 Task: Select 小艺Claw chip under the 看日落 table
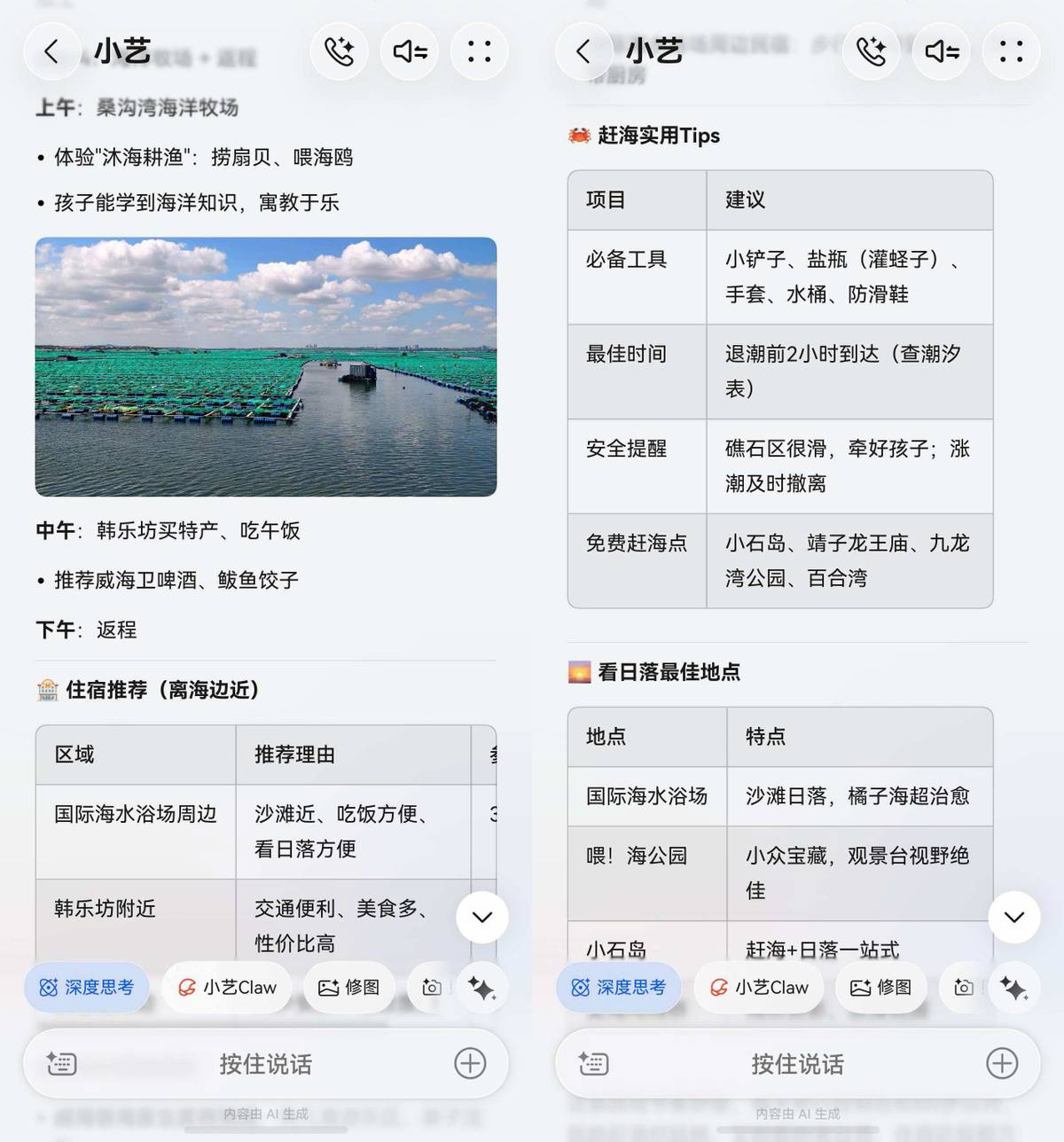click(759, 987)
